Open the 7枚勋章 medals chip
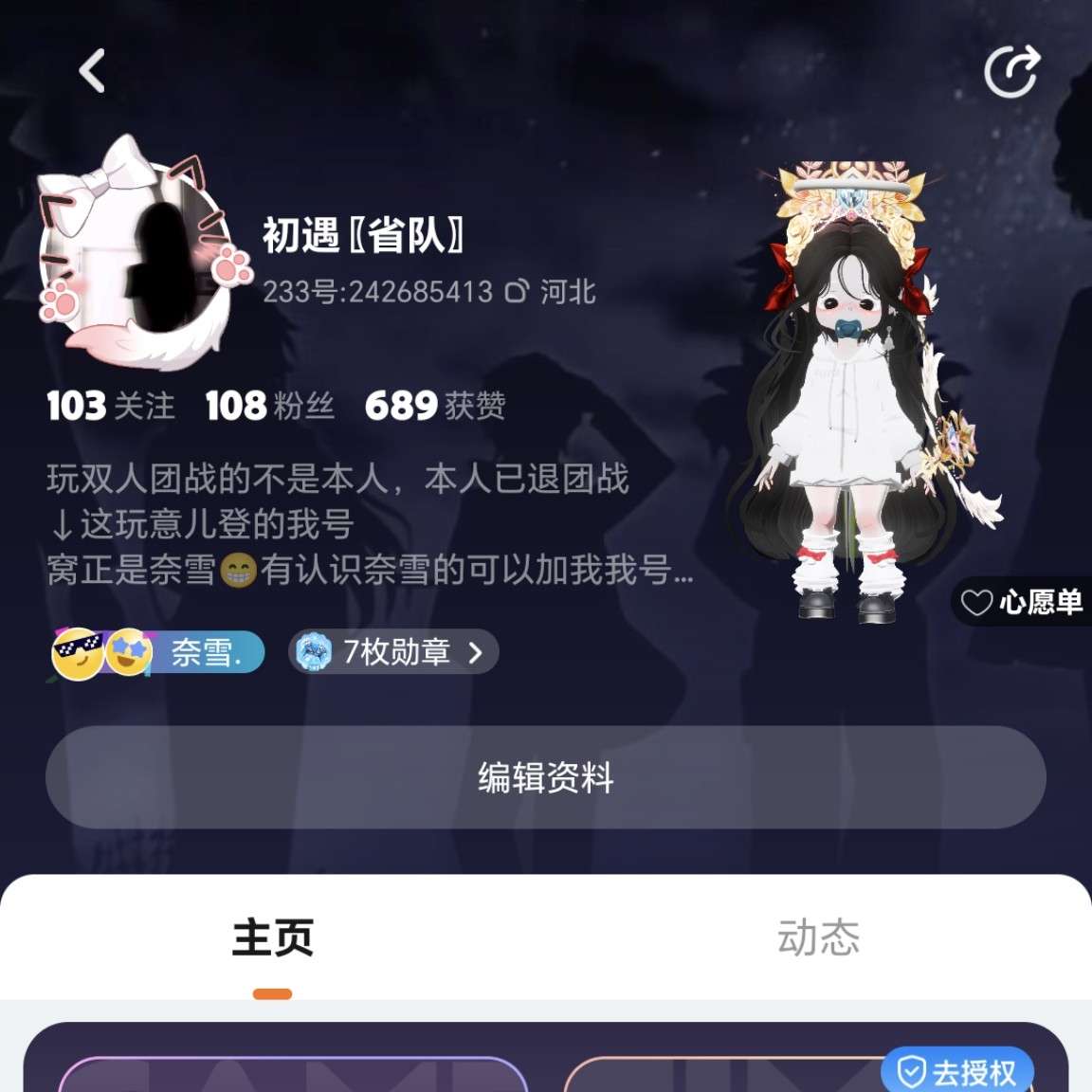Viewport: 1092px width, 1092px height. coord(393,652)
